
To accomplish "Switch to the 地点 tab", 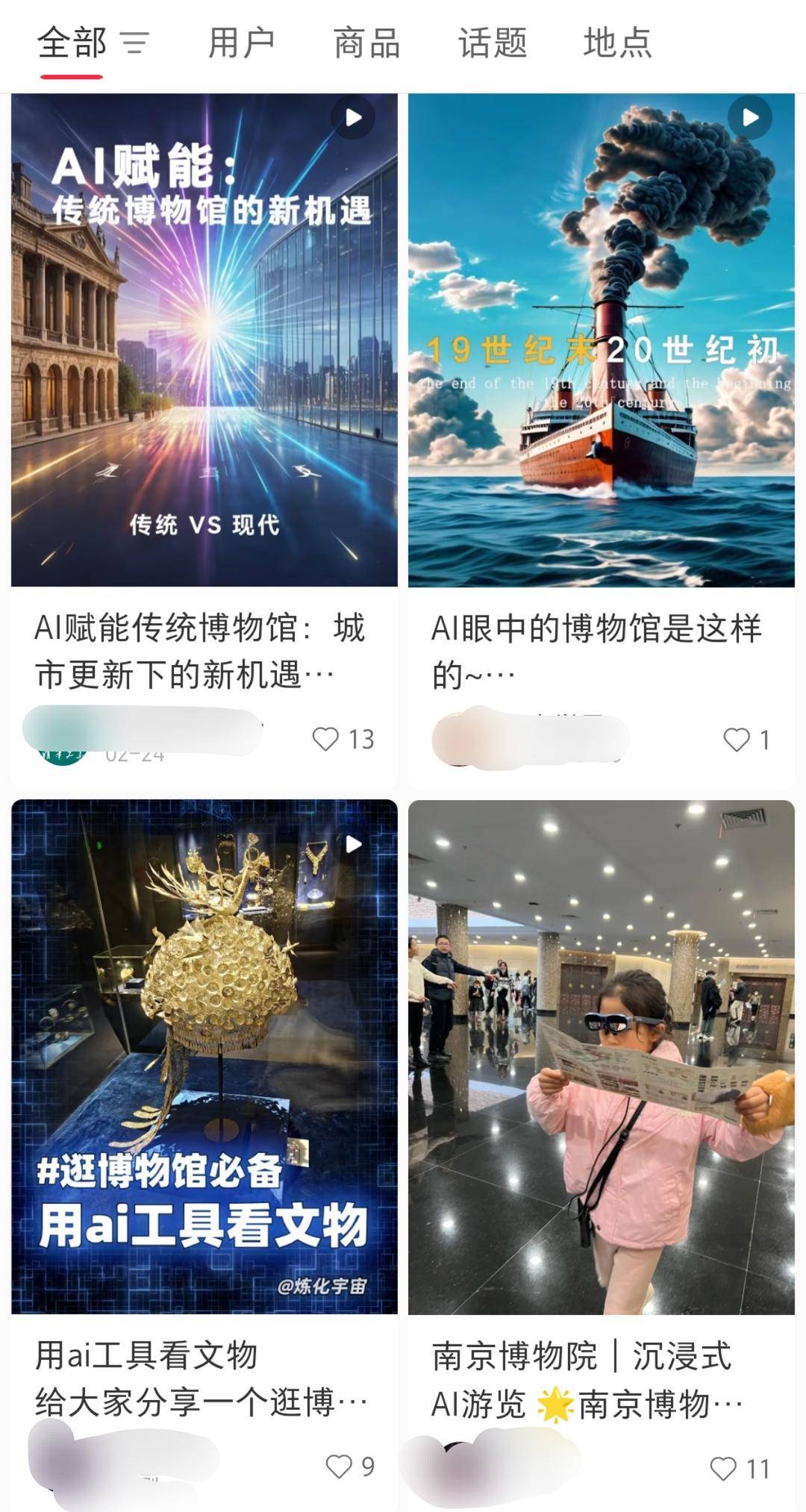I will 617,43.
